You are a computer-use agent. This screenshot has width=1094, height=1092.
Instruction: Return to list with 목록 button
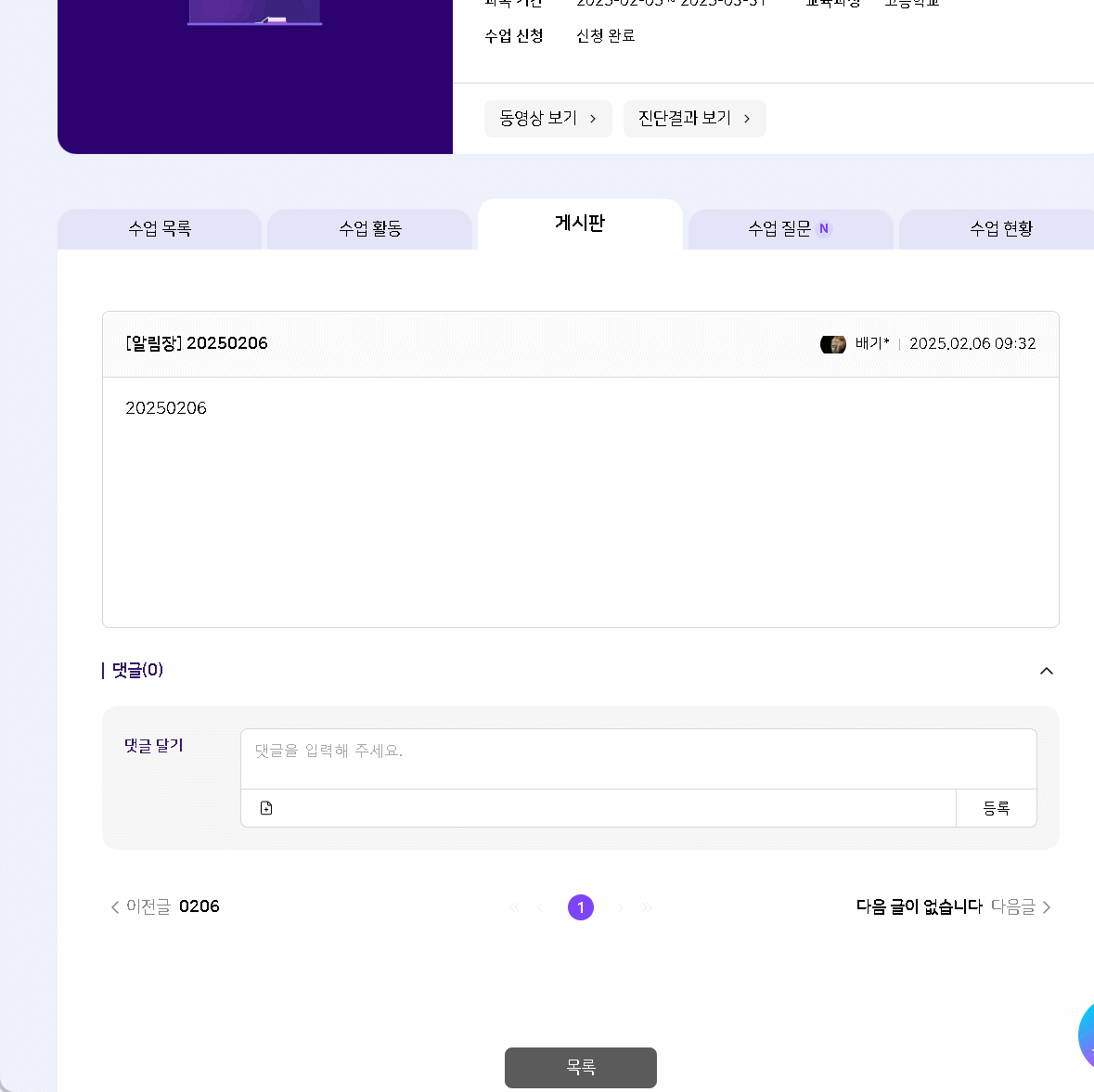pyautogui.click(x=581, y=1068)
